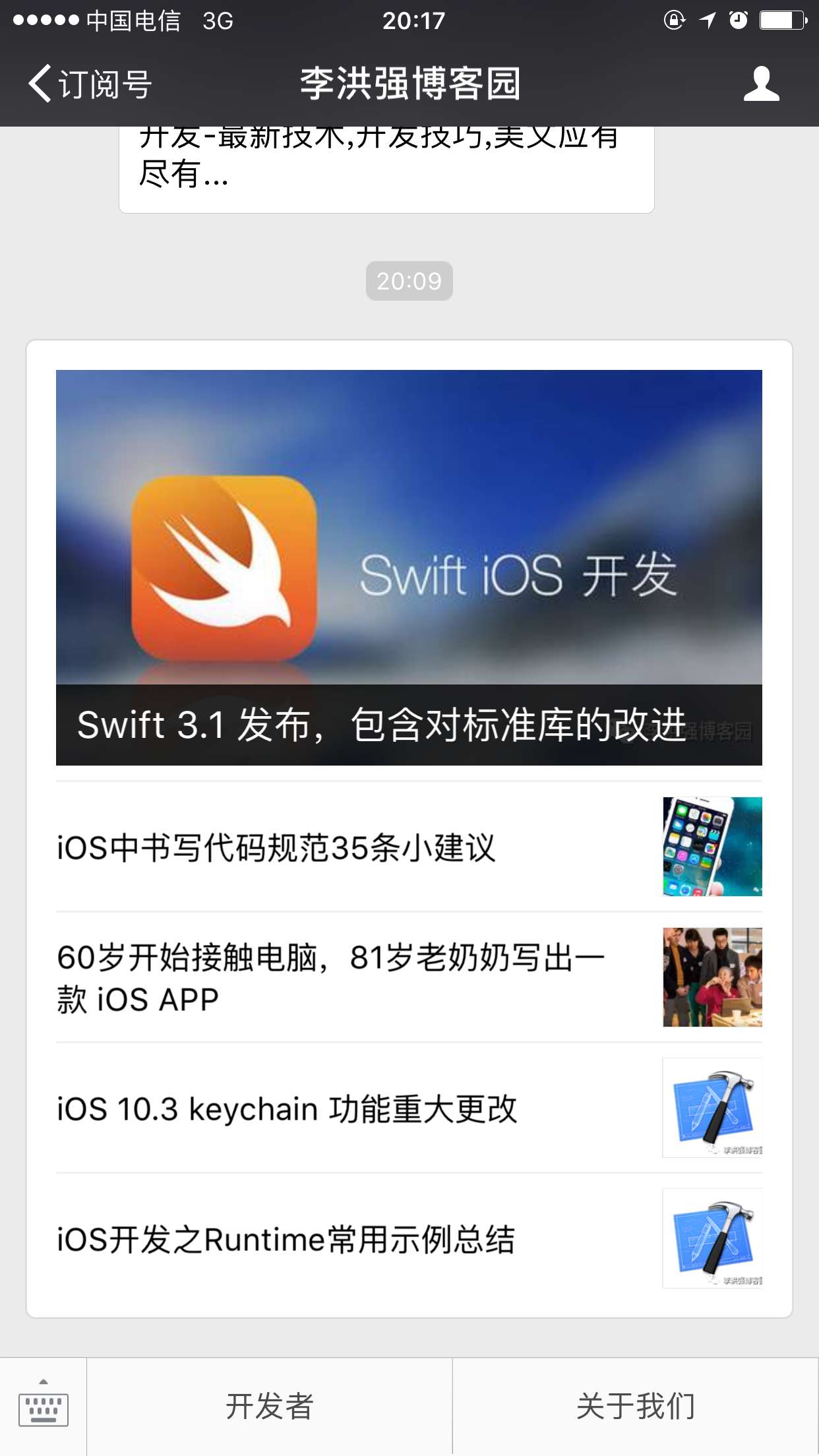
Task: Open the account profile icon
Action: pos(761,84)
